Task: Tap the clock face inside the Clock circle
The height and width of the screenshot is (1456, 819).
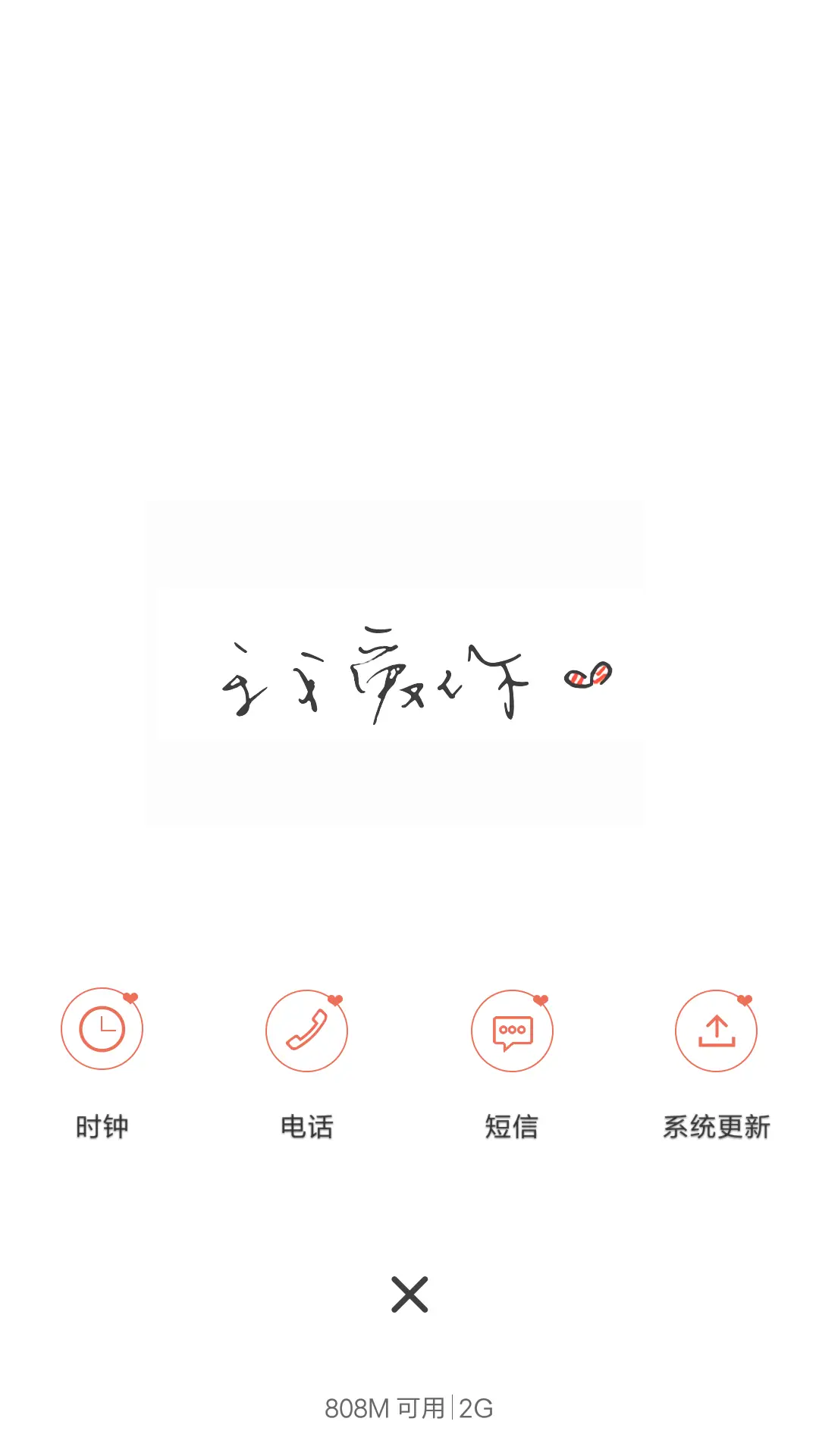Action: pyautogui.click(x=102, y=1030)
